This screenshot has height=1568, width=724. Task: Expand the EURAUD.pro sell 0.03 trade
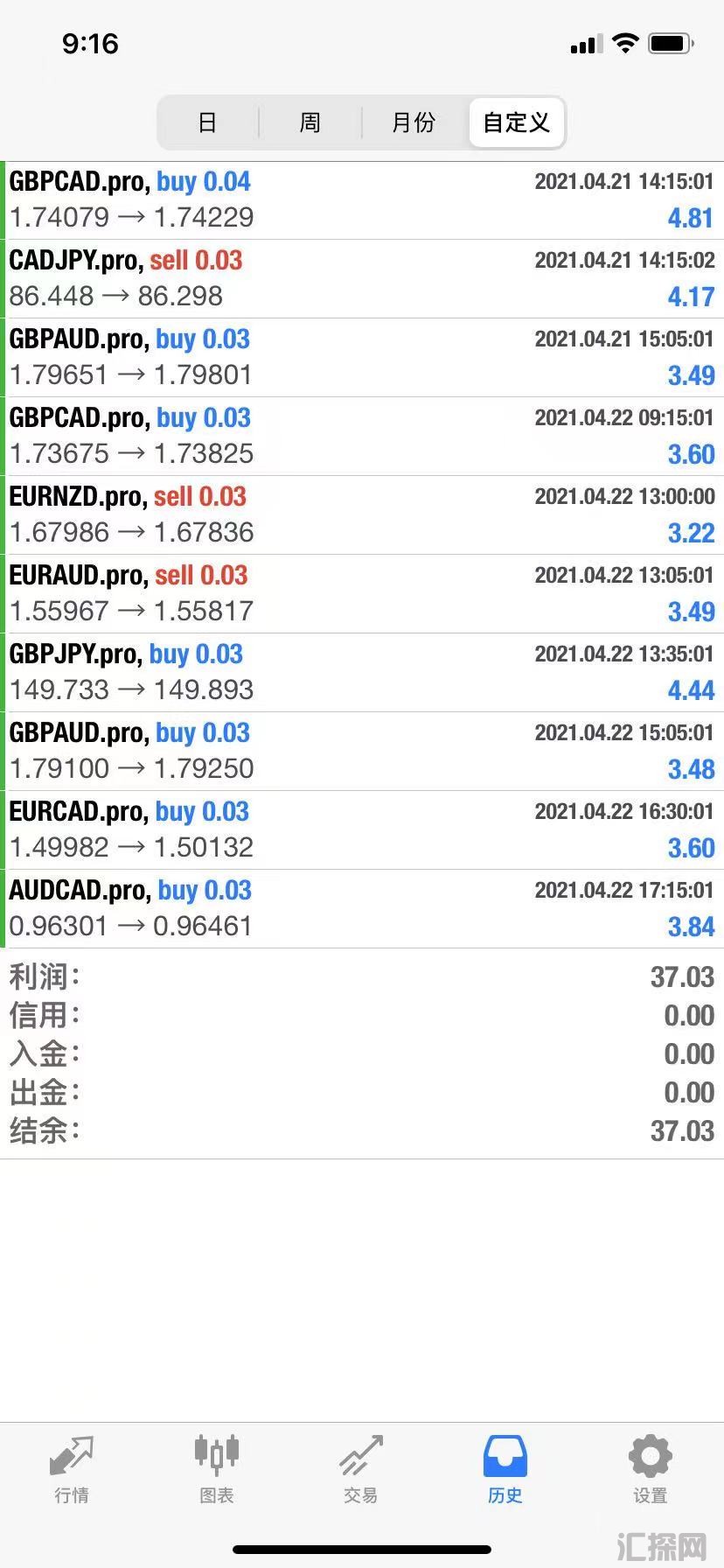pos(362,594)
